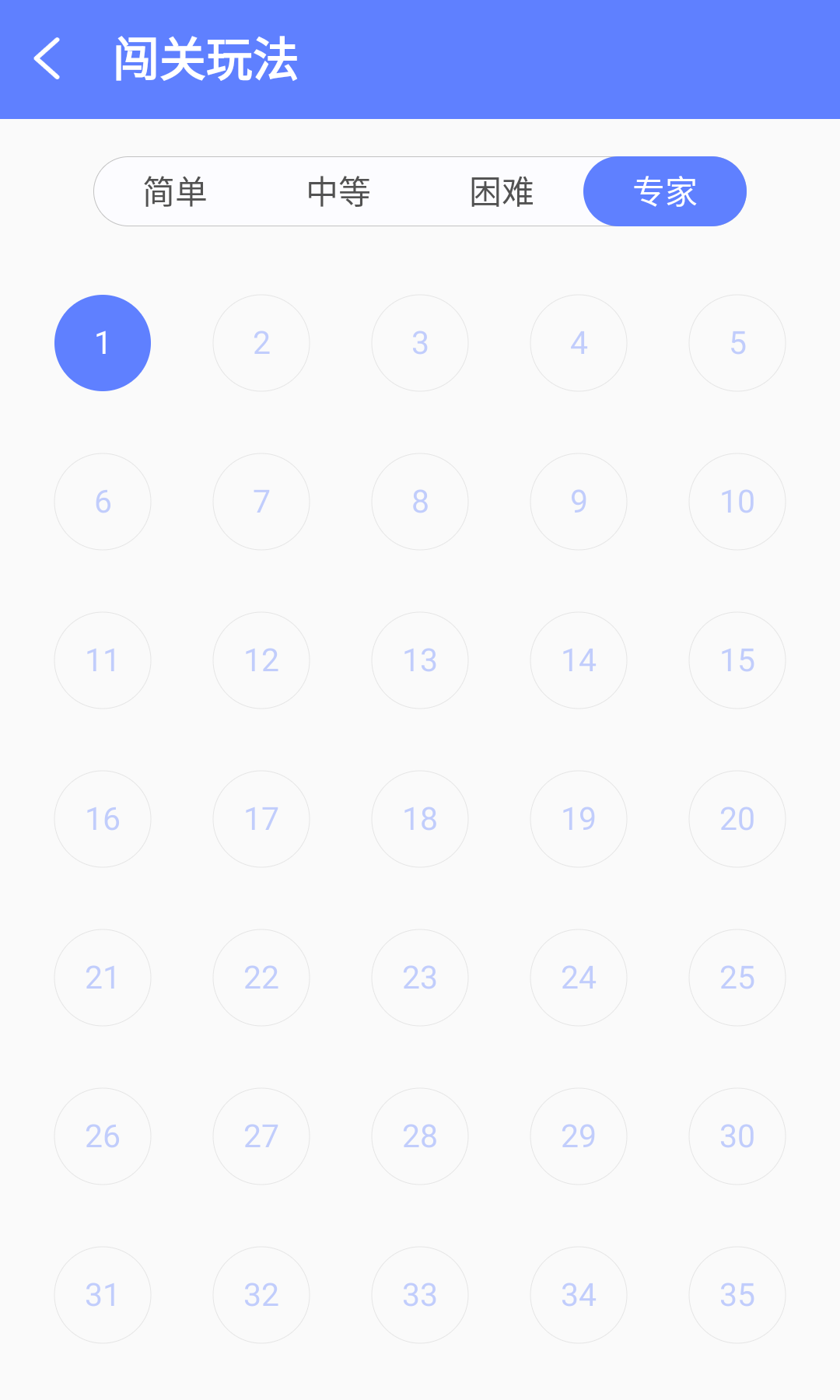The width and height of the screenshot is (840, 1400).
Task: Select level 22
Action: click(x=261, y=978)
